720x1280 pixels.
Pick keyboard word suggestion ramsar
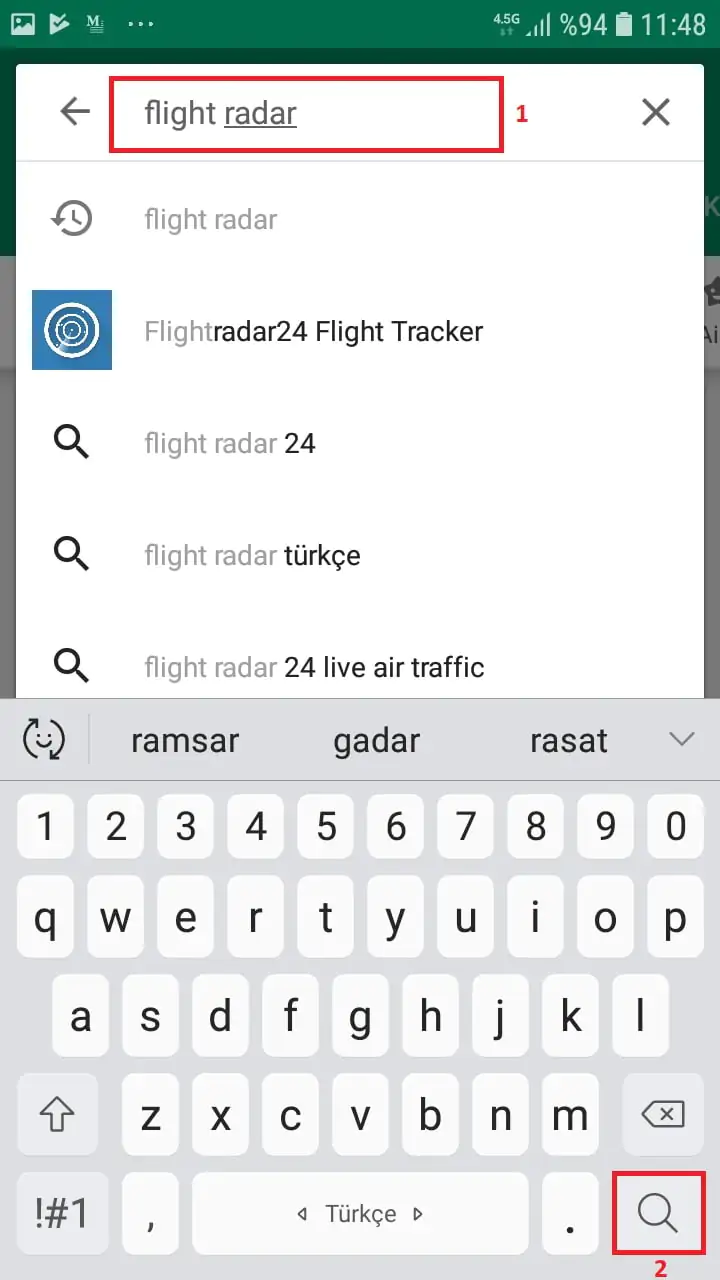click(185, 741)
